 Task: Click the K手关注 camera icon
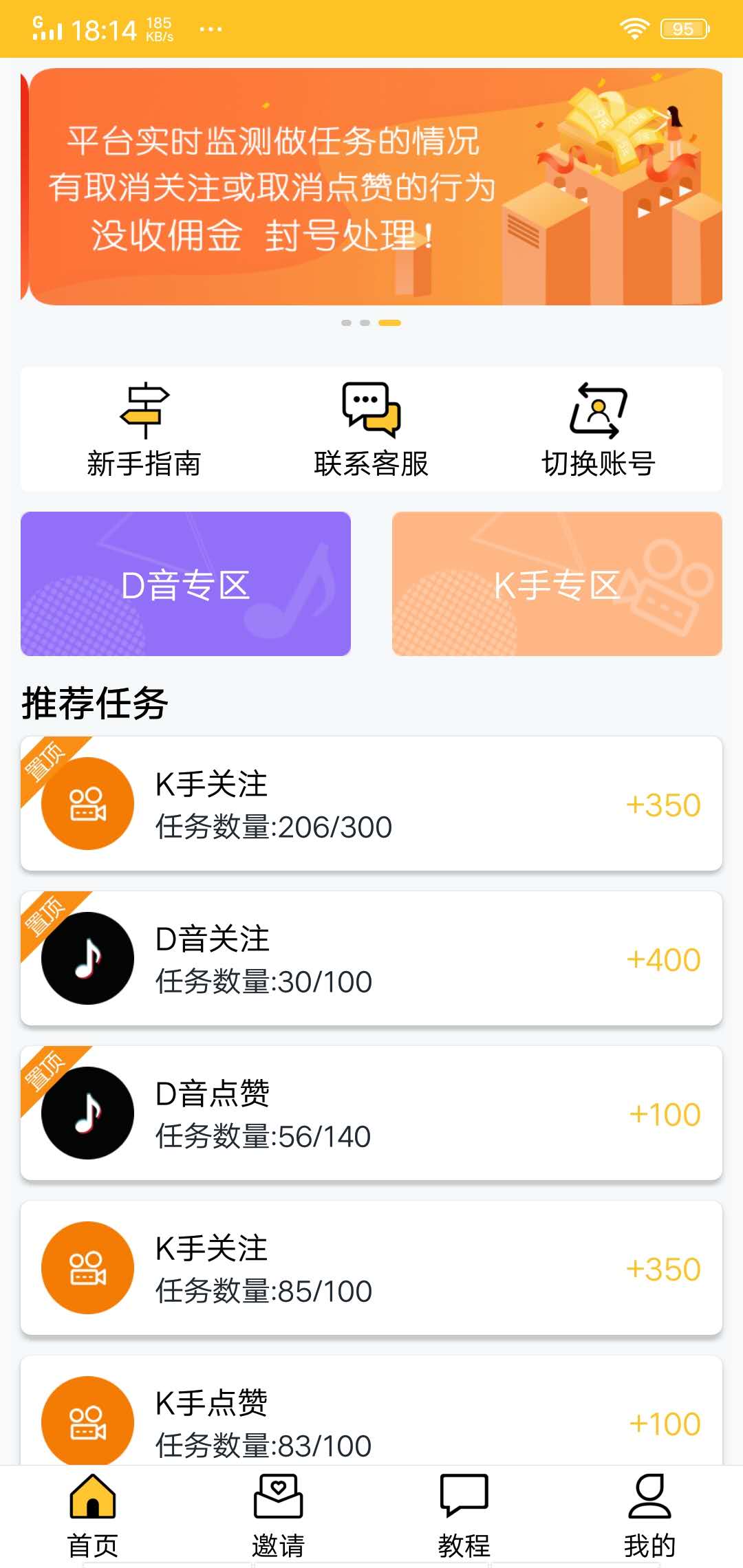[87, 805]
